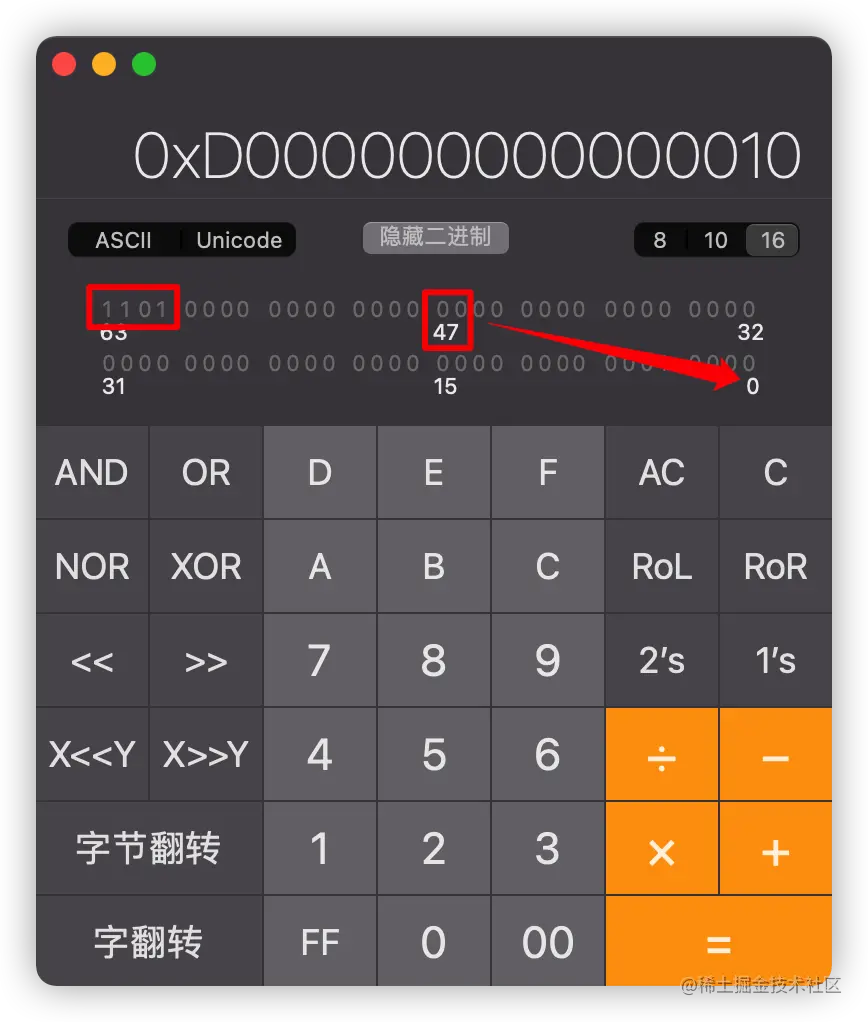Viewport: 868px width, 1022px height.
Task: Tap the AND operator key
Action: (x=92, y=473)
